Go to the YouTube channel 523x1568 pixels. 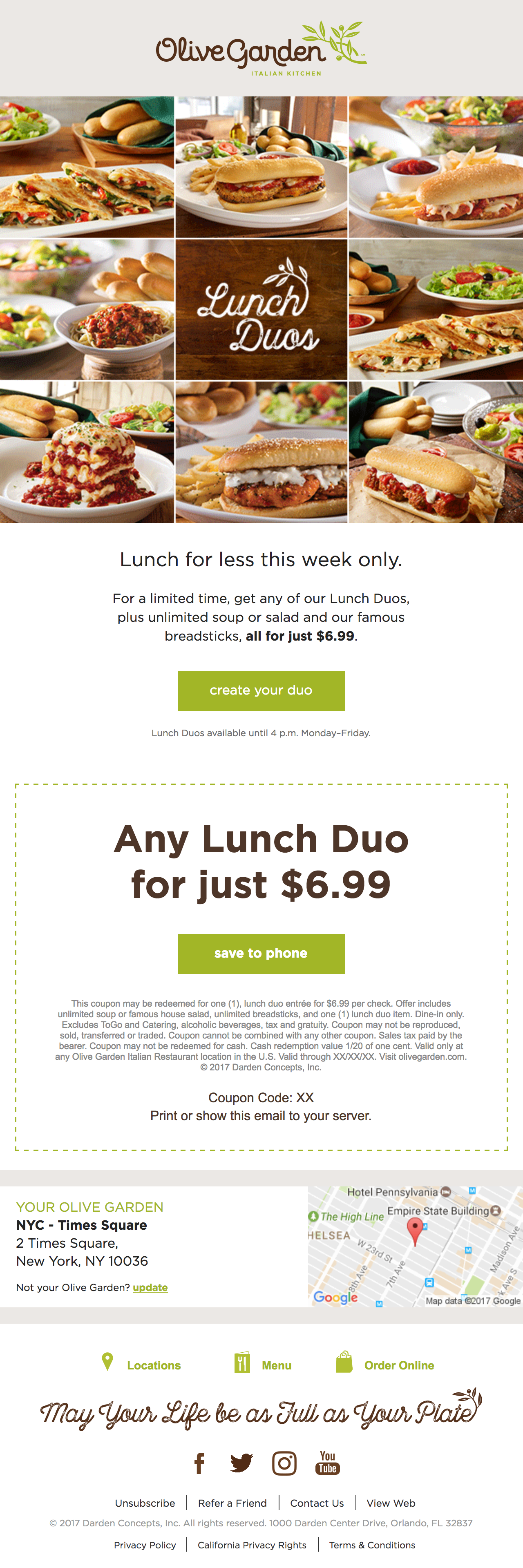pos(328,1463)
